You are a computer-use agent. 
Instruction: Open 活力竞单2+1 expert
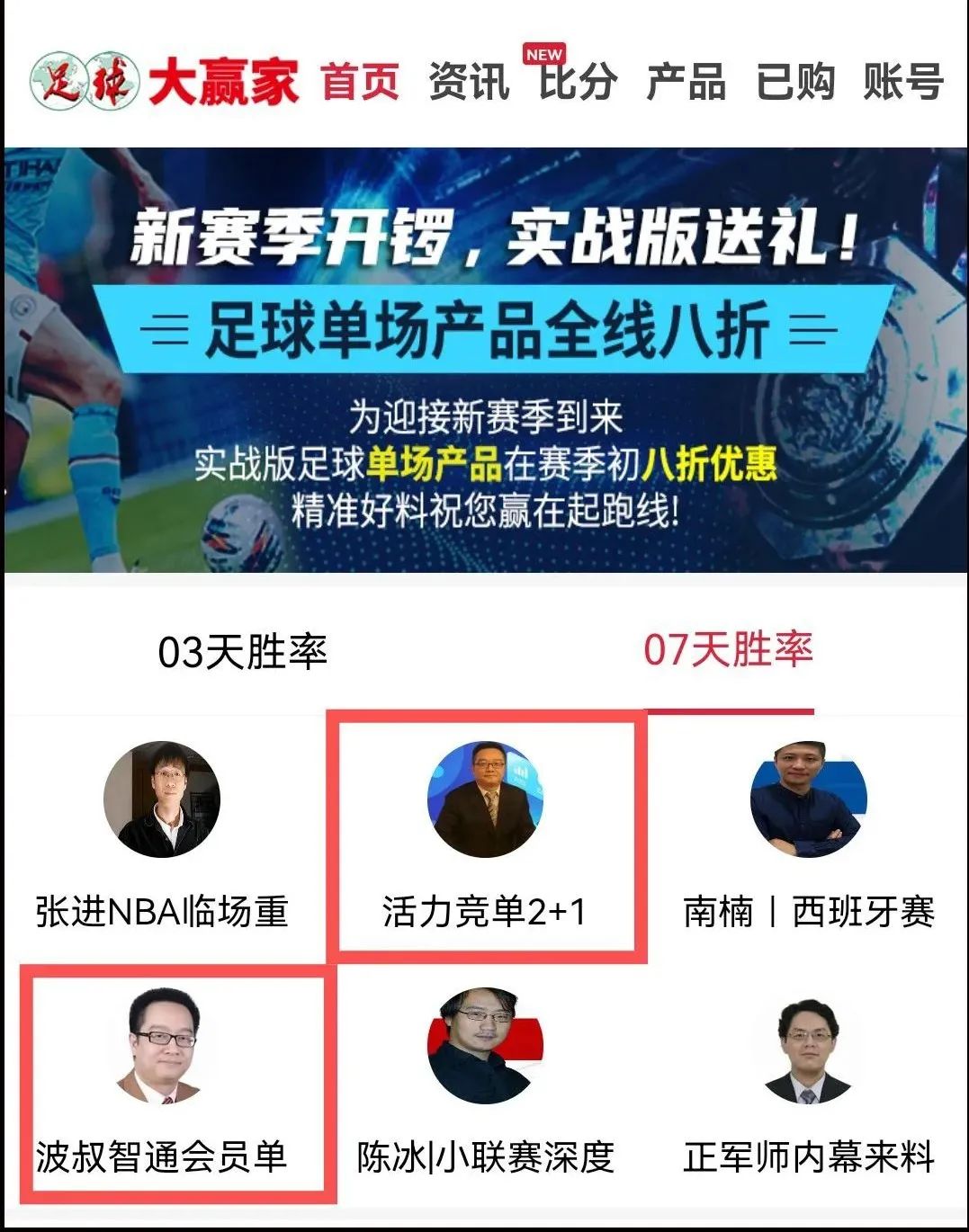pos(486,836)
